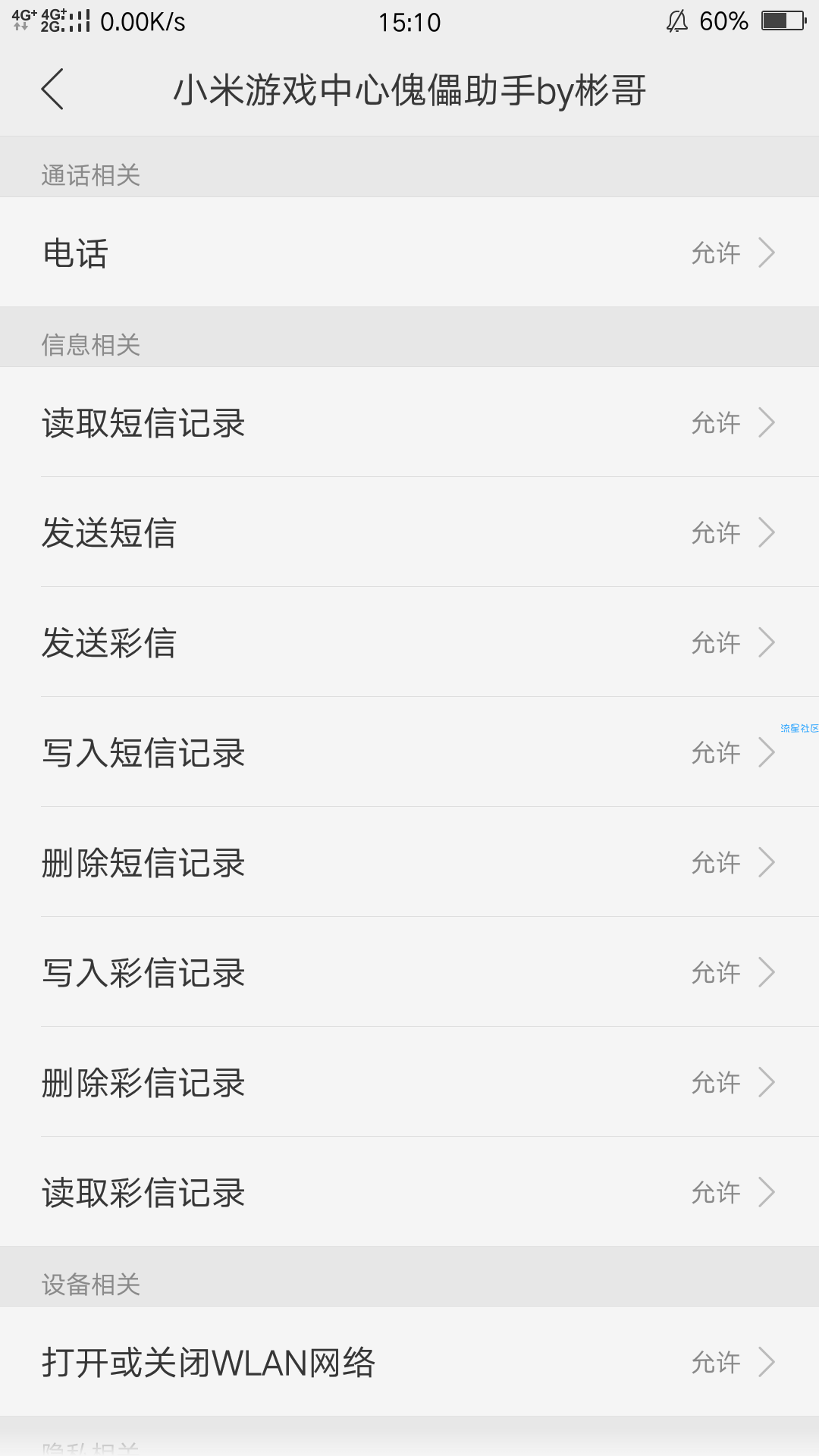819x1456 pixels.
Task: Open the 写入短信记录 permission
Action: 409,752
